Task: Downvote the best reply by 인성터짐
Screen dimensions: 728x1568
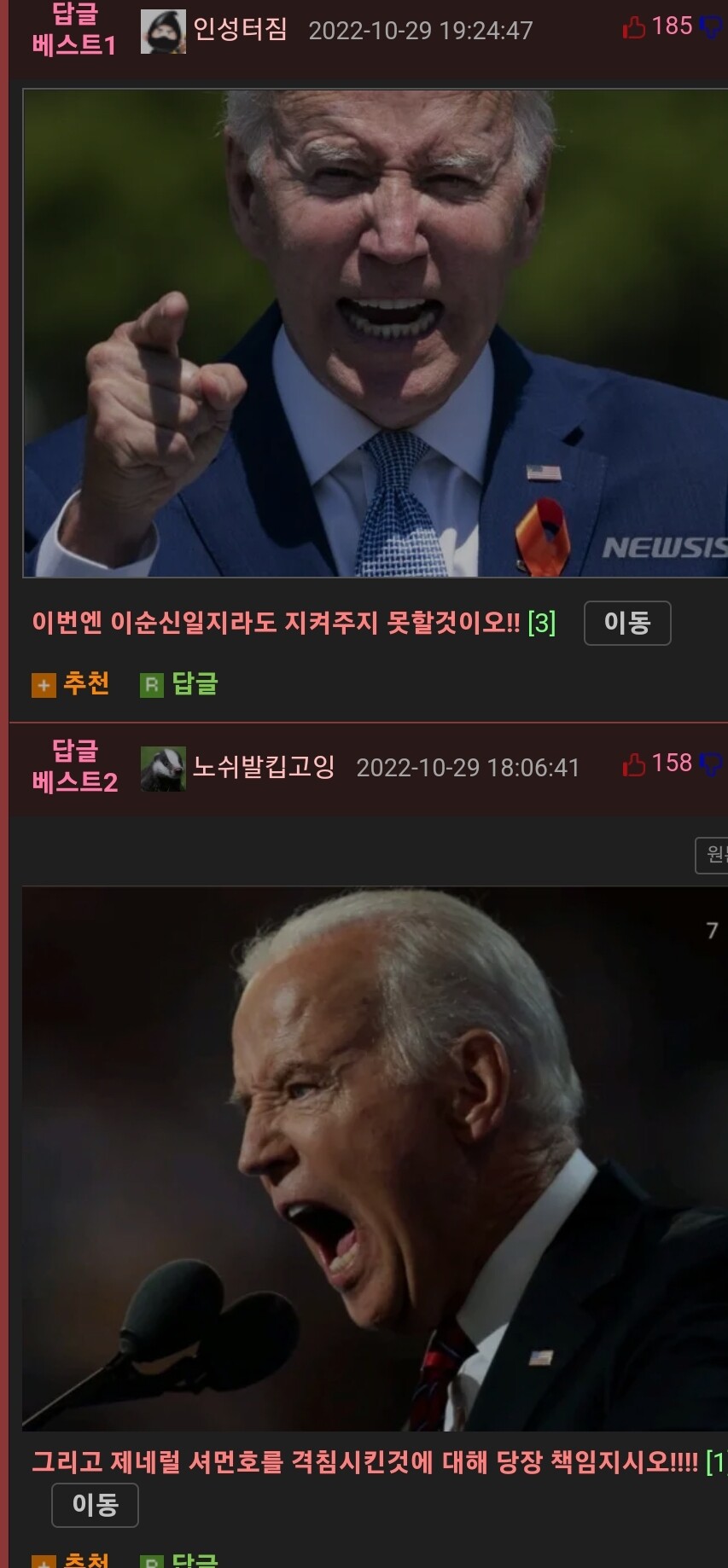Action: point(712,27)
